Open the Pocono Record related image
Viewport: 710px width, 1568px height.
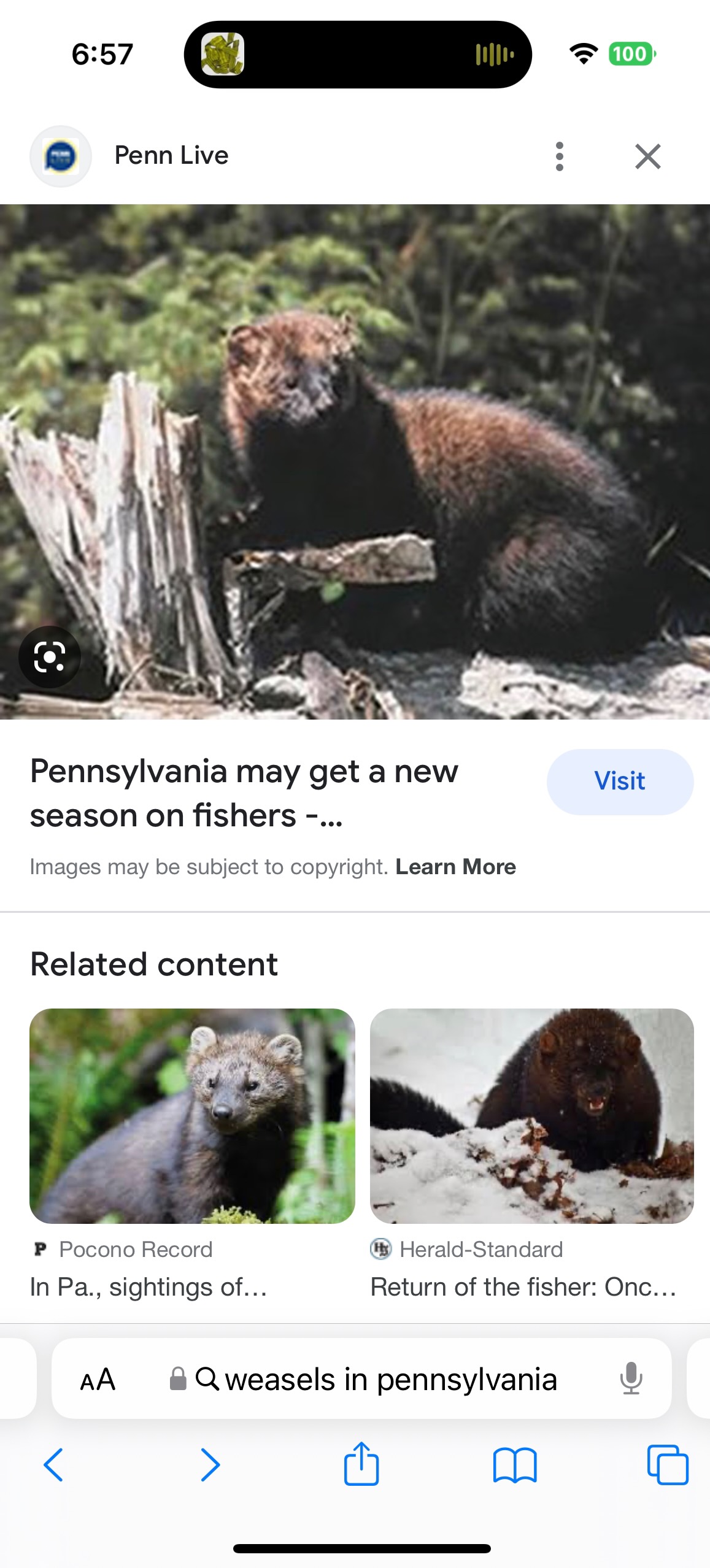tap(192, 1115)
